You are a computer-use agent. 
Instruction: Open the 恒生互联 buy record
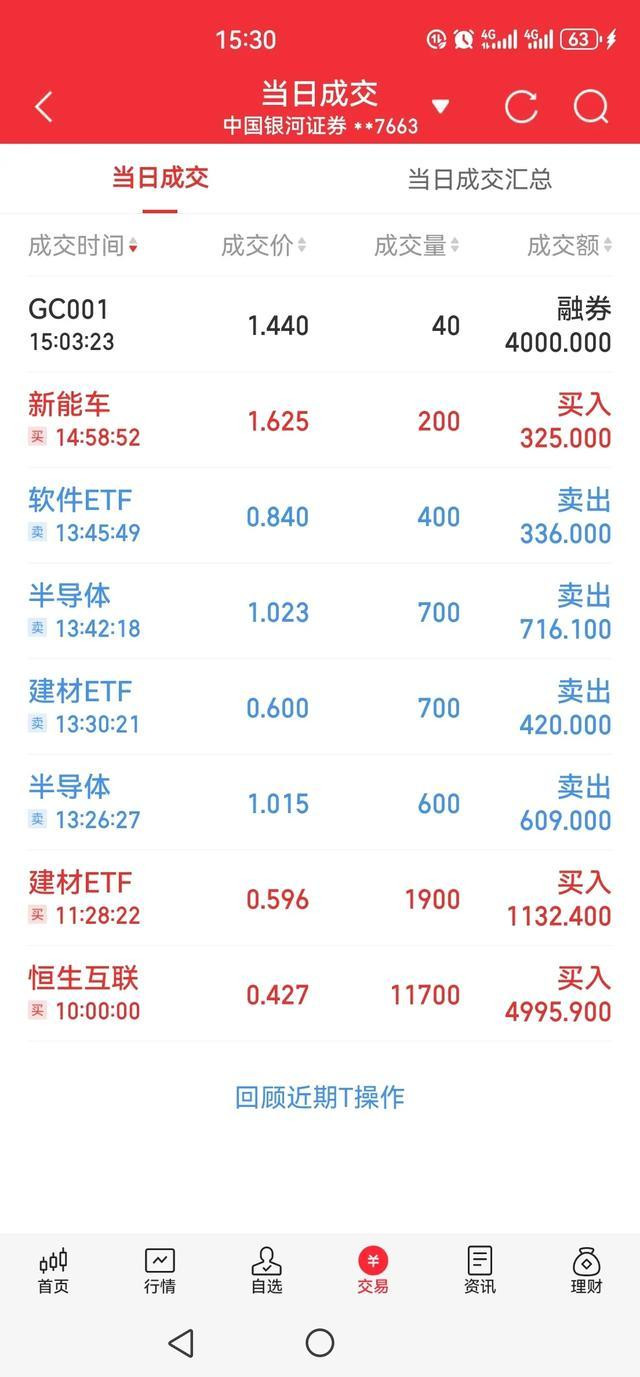click(x=320, y=994)
